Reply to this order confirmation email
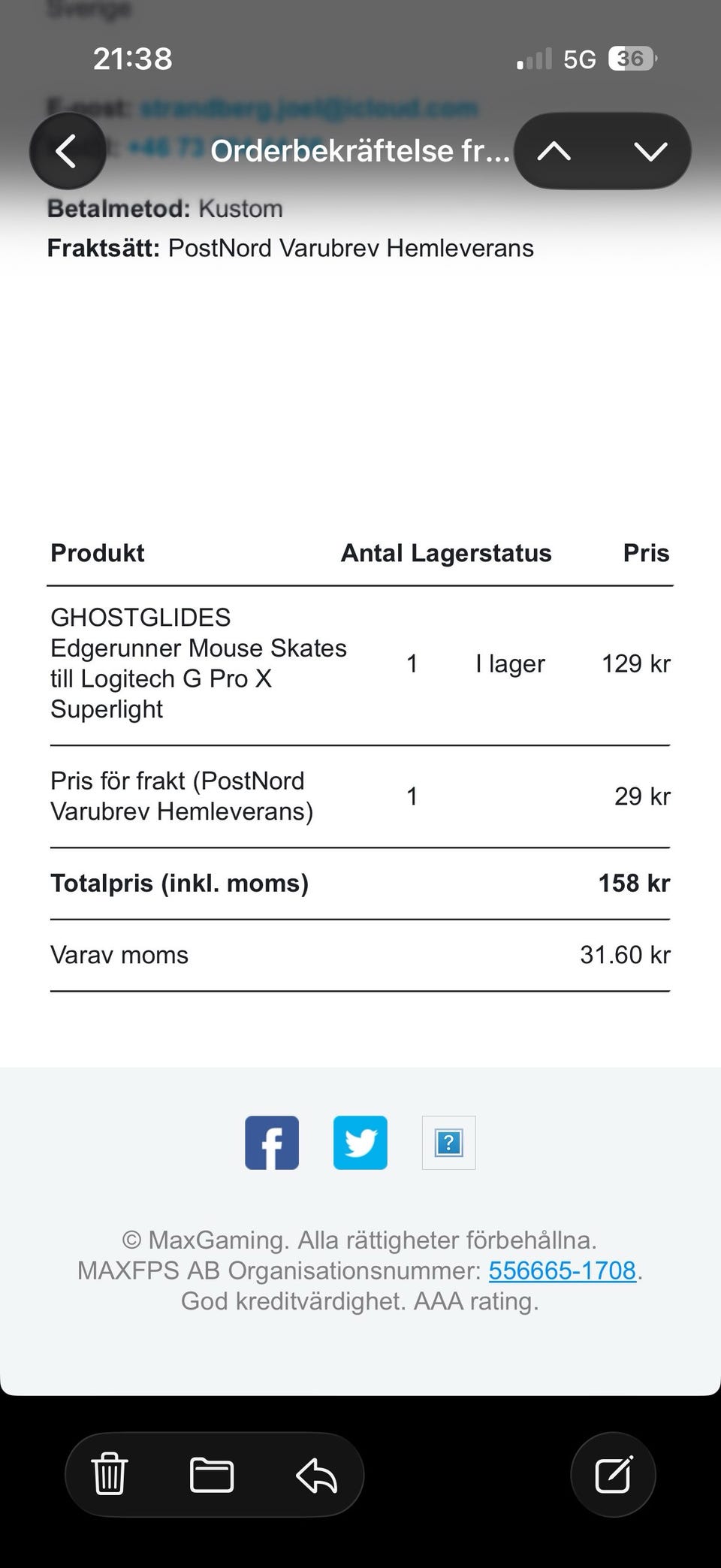Viewport: 721px width, 1568px height. [316, 1474]
